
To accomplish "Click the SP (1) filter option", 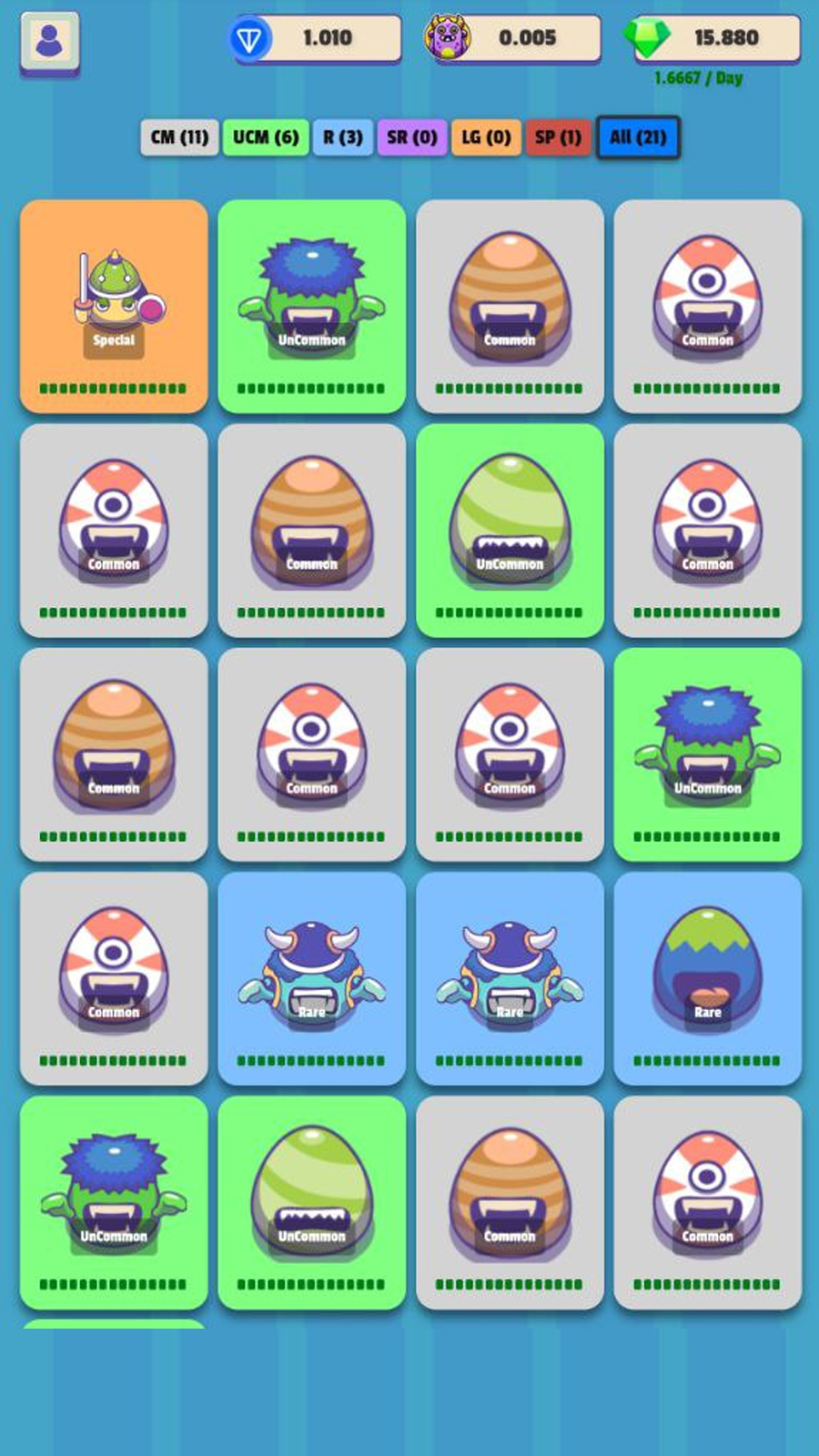I will pos(558,137).
